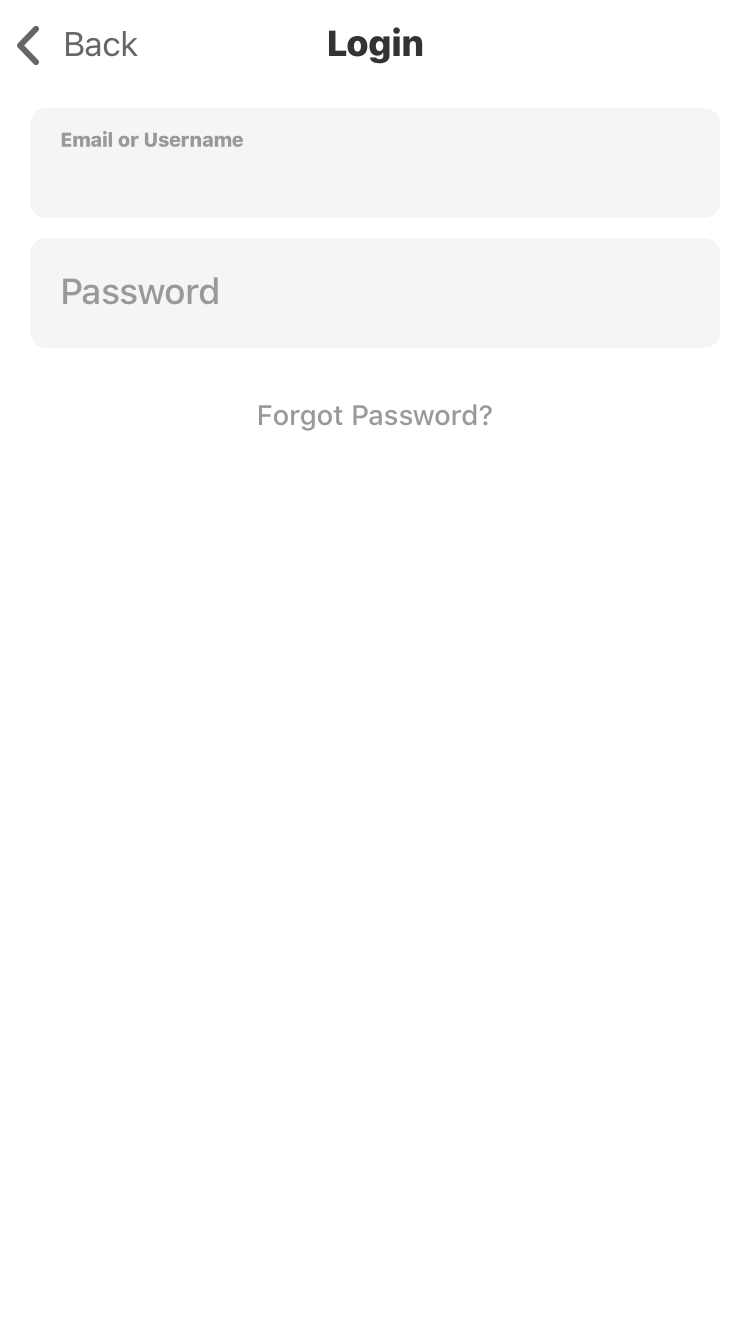Click the Login title in header
750x1334 pixels.
[x=375, y=43]
